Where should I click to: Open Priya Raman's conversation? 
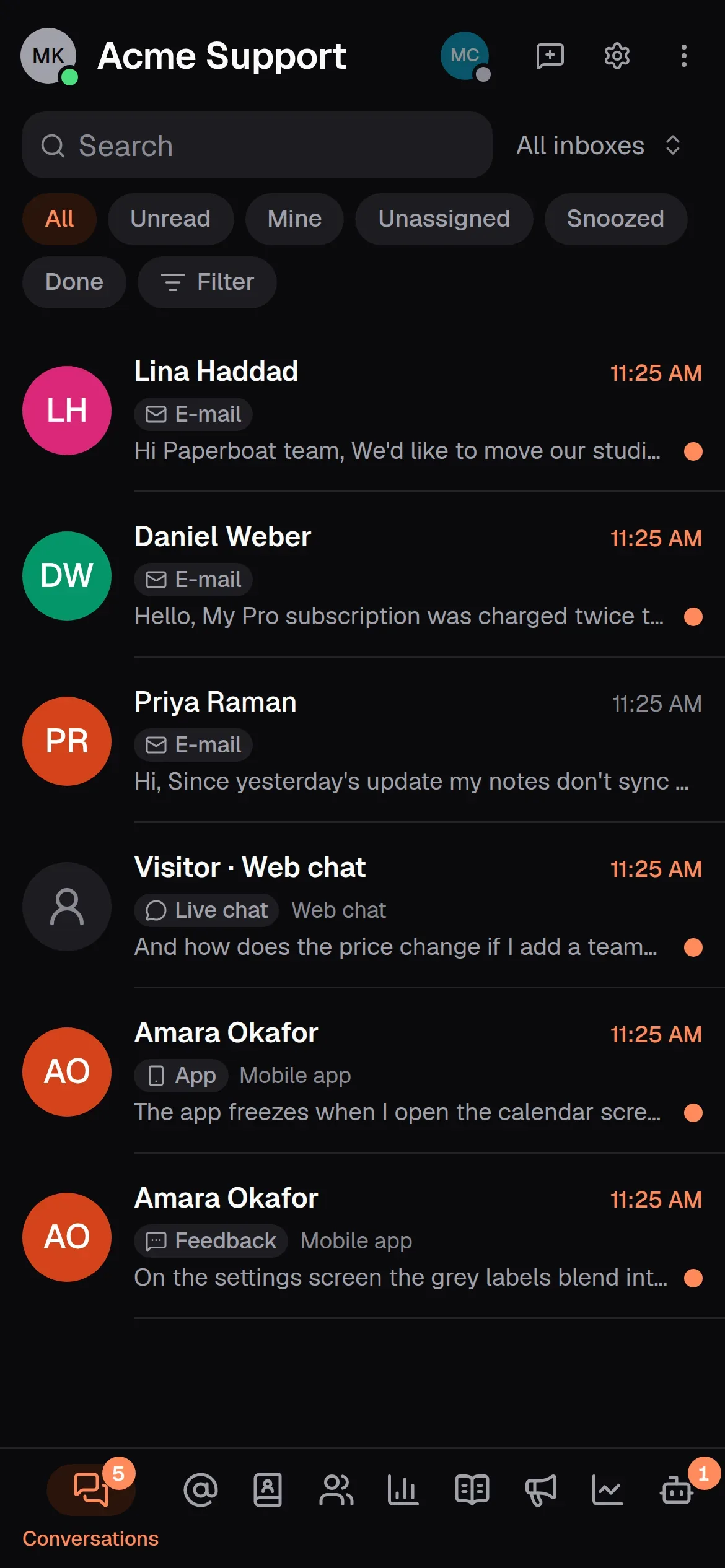[x=362, y=741]
